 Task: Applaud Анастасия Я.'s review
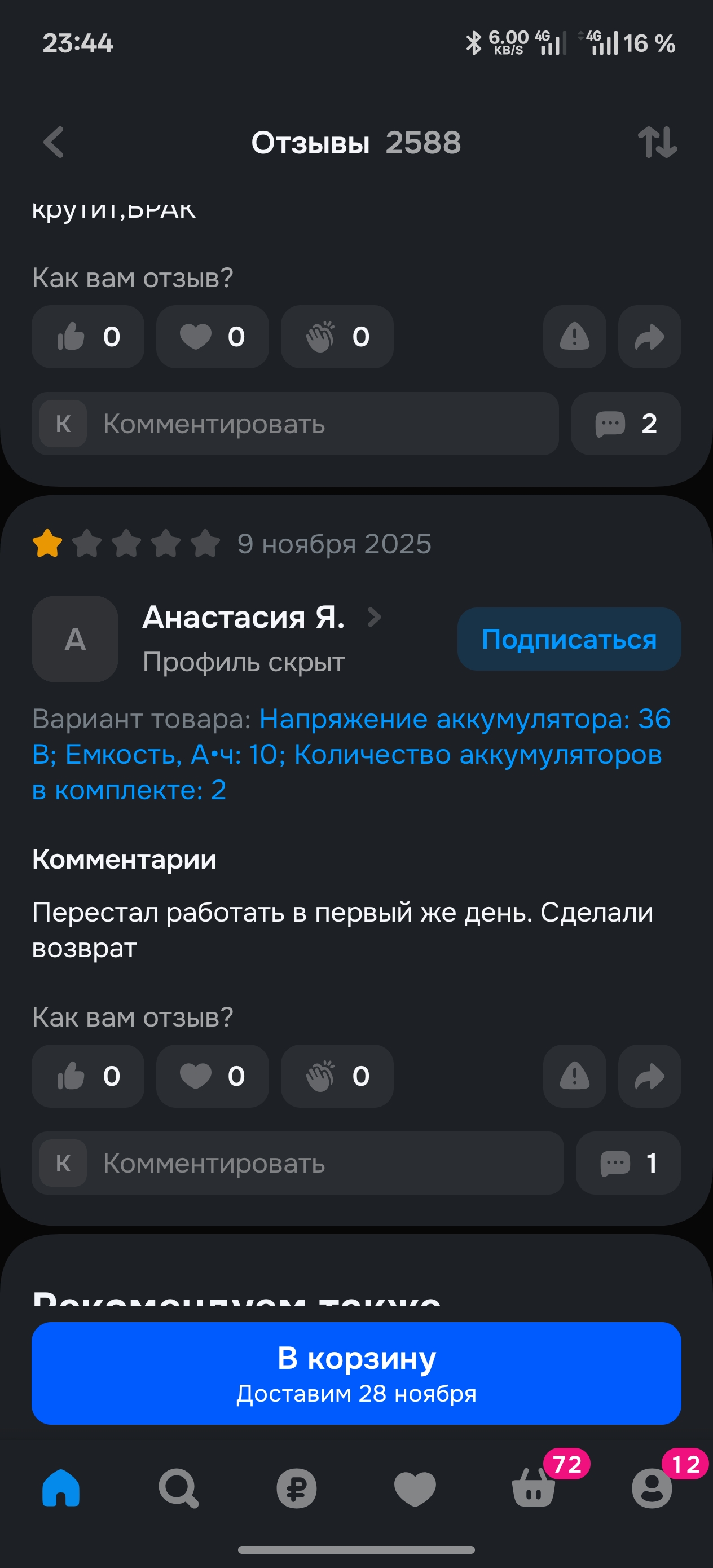[x=337, y=1076]
